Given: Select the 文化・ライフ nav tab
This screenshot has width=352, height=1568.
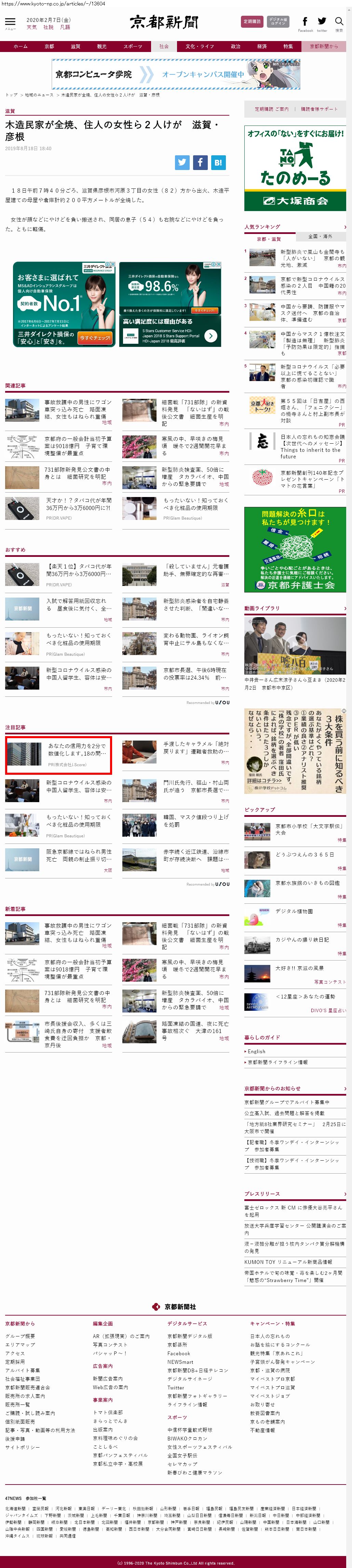Looking at the screenshot, I should click(x=199, y=46).
